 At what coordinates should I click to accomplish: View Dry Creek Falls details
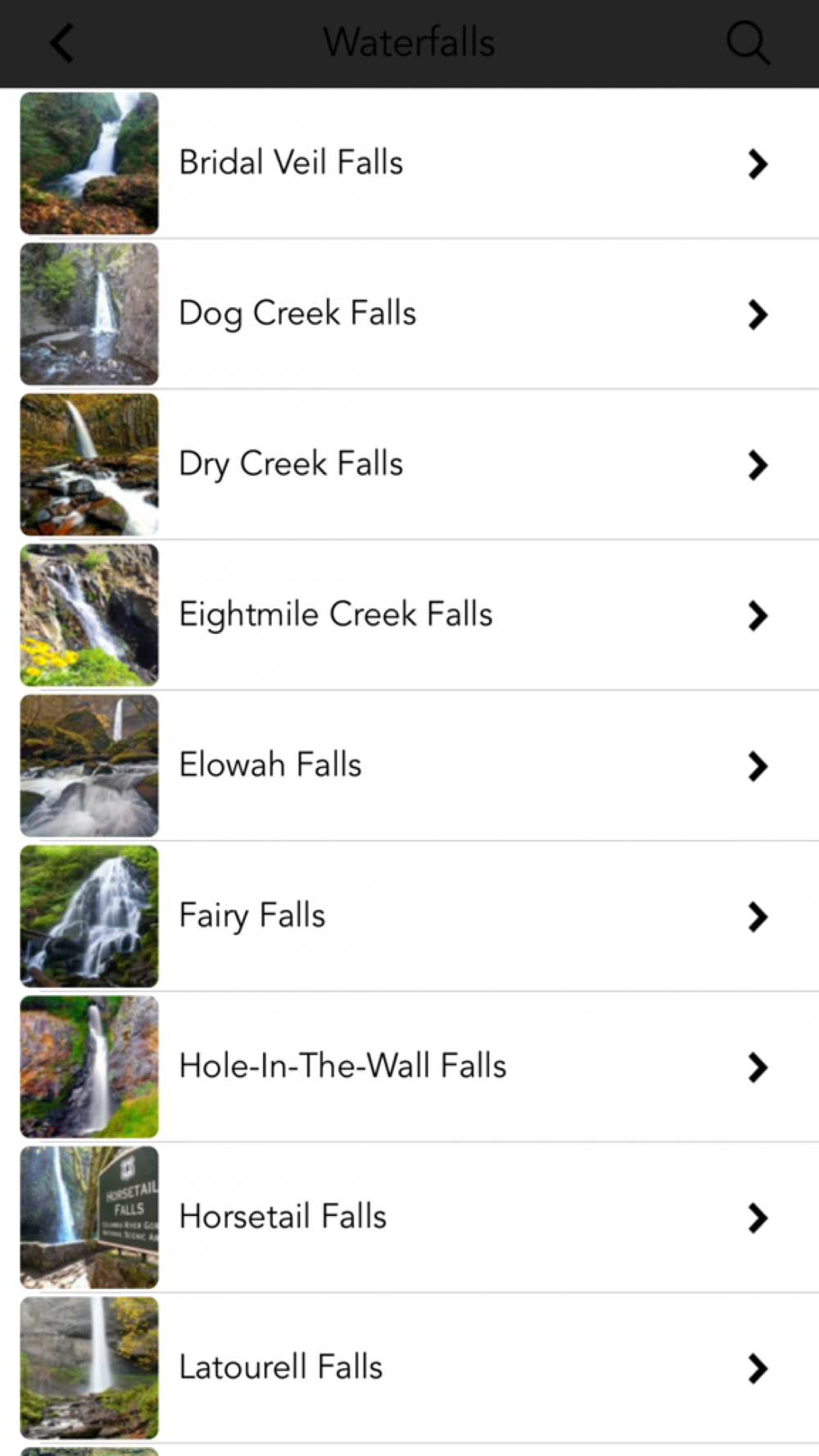[409, 464]
